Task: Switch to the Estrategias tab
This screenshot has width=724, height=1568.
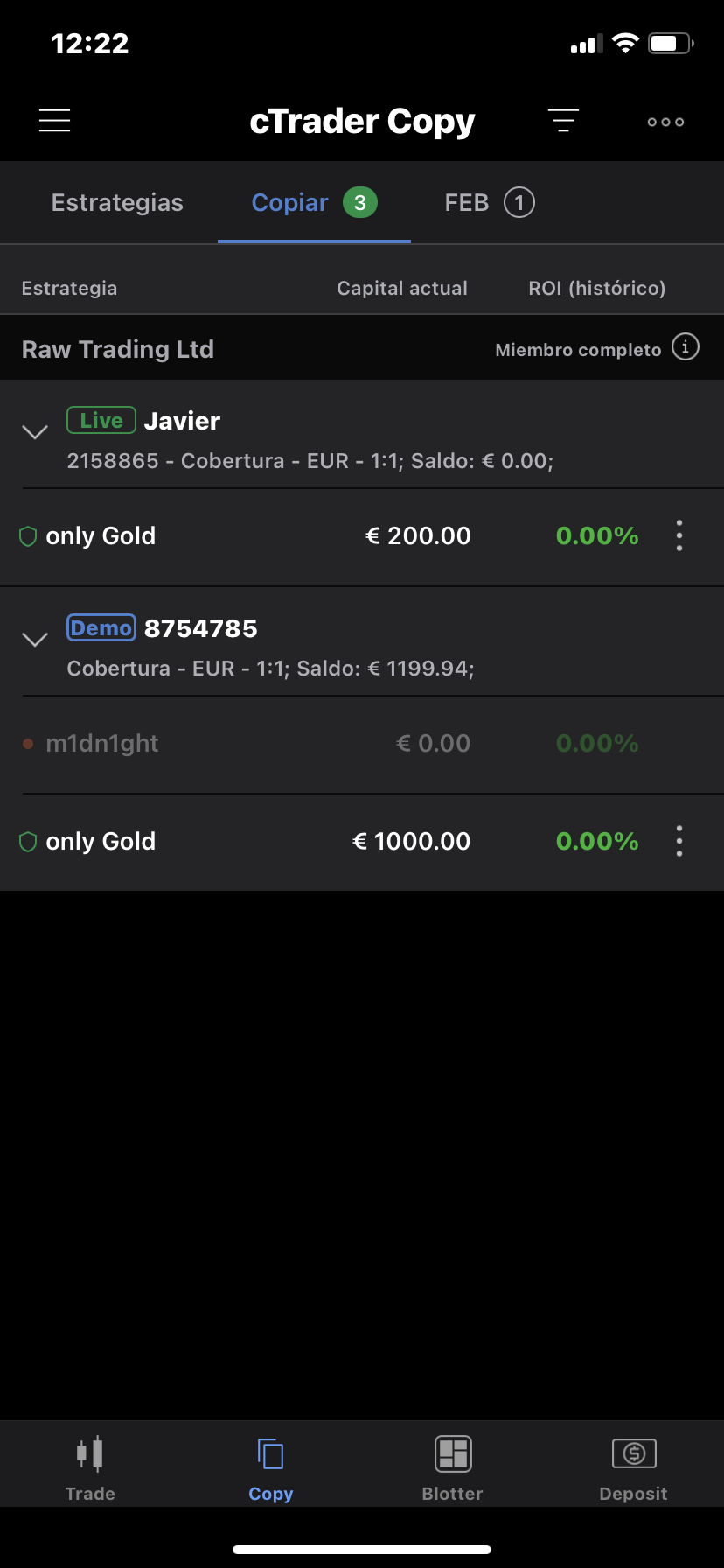Action: click(117, 202)
